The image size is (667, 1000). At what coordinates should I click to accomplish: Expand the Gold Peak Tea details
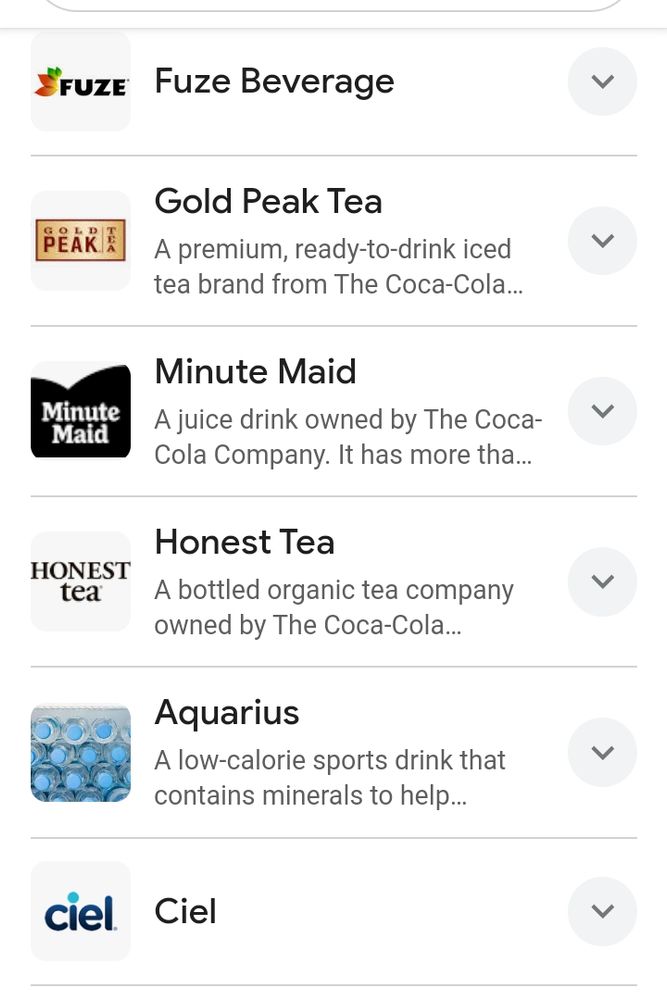602,241
